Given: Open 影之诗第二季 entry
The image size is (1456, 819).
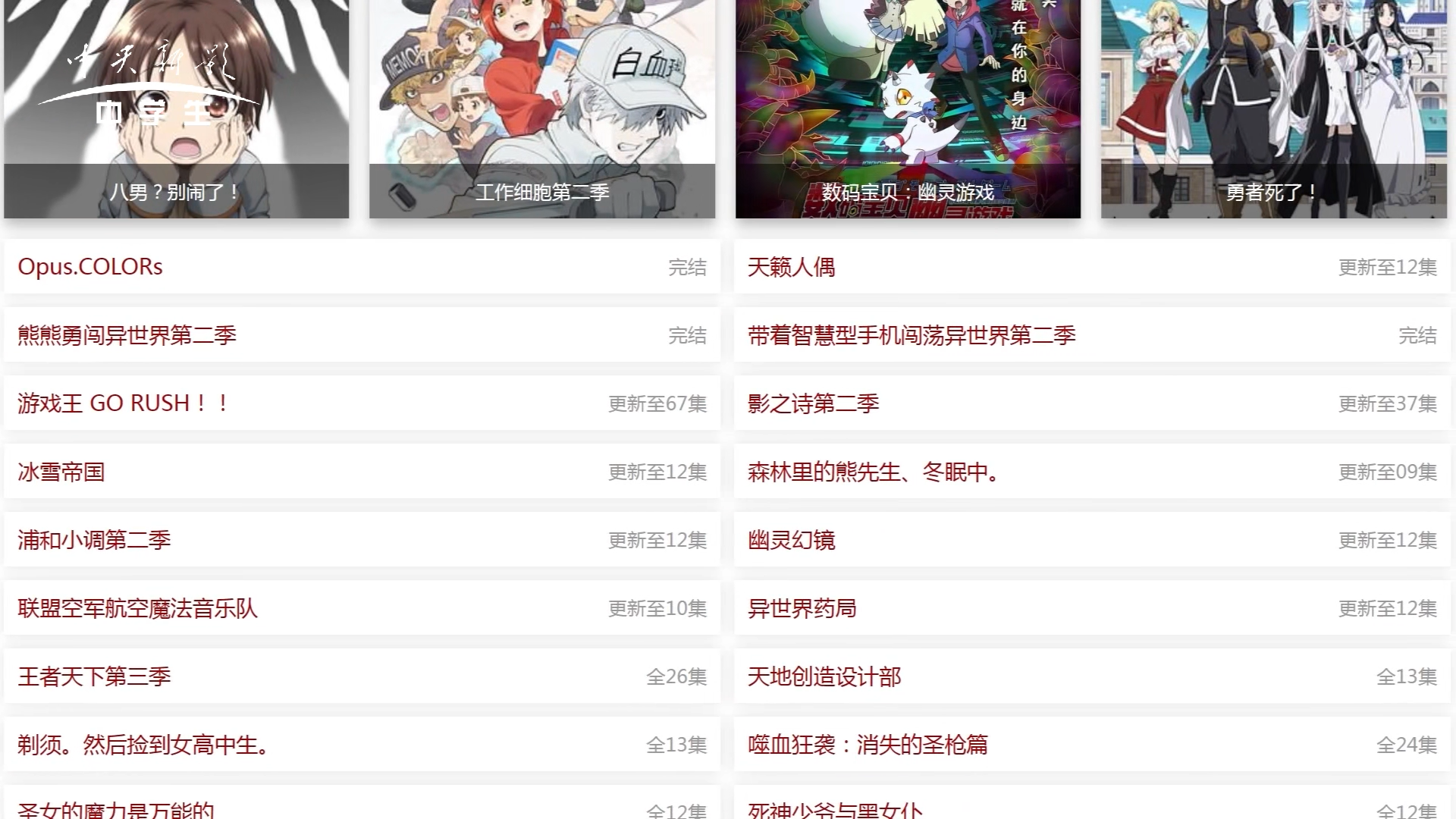Looking at the screenshot, I should click(813, 403).
